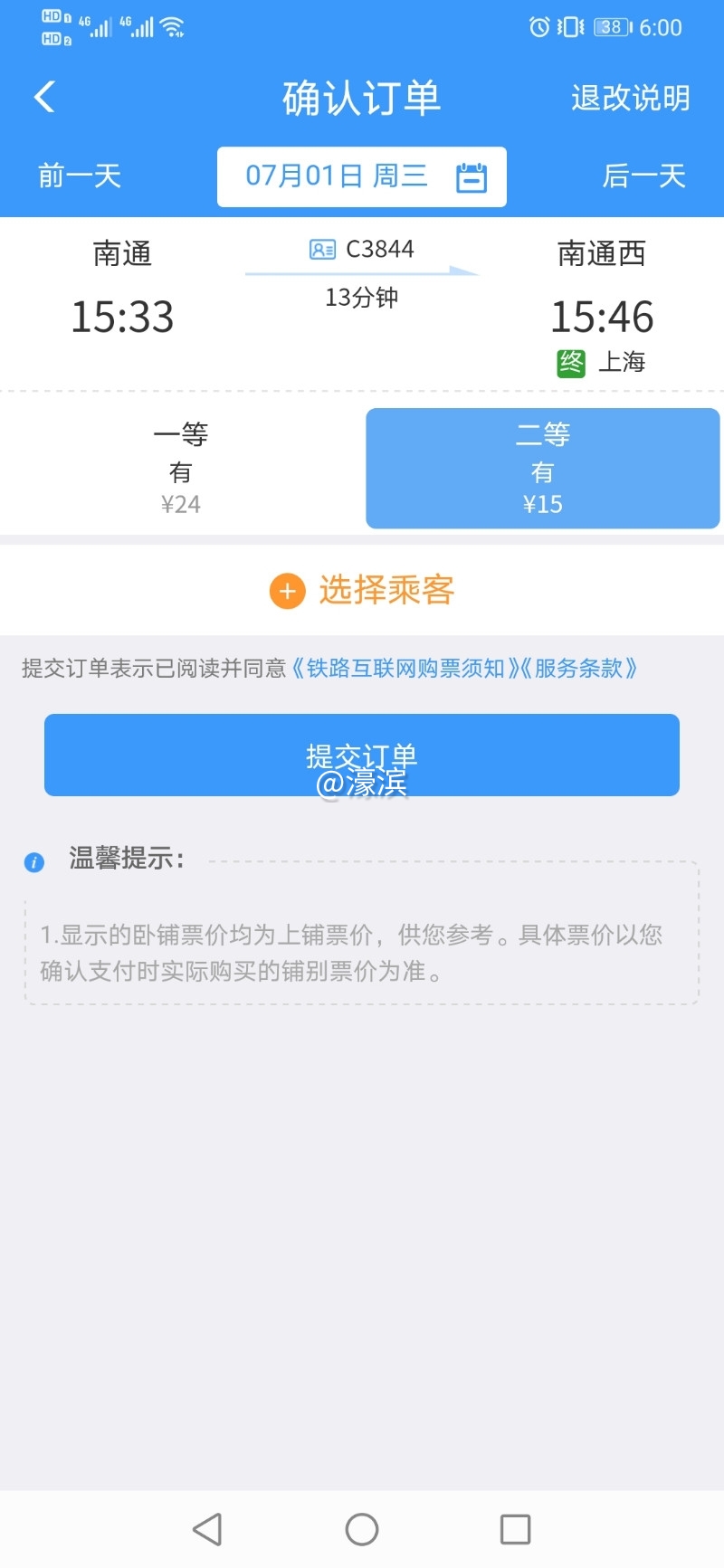Open recent apps from navigation bar

tap(515, 1529)
